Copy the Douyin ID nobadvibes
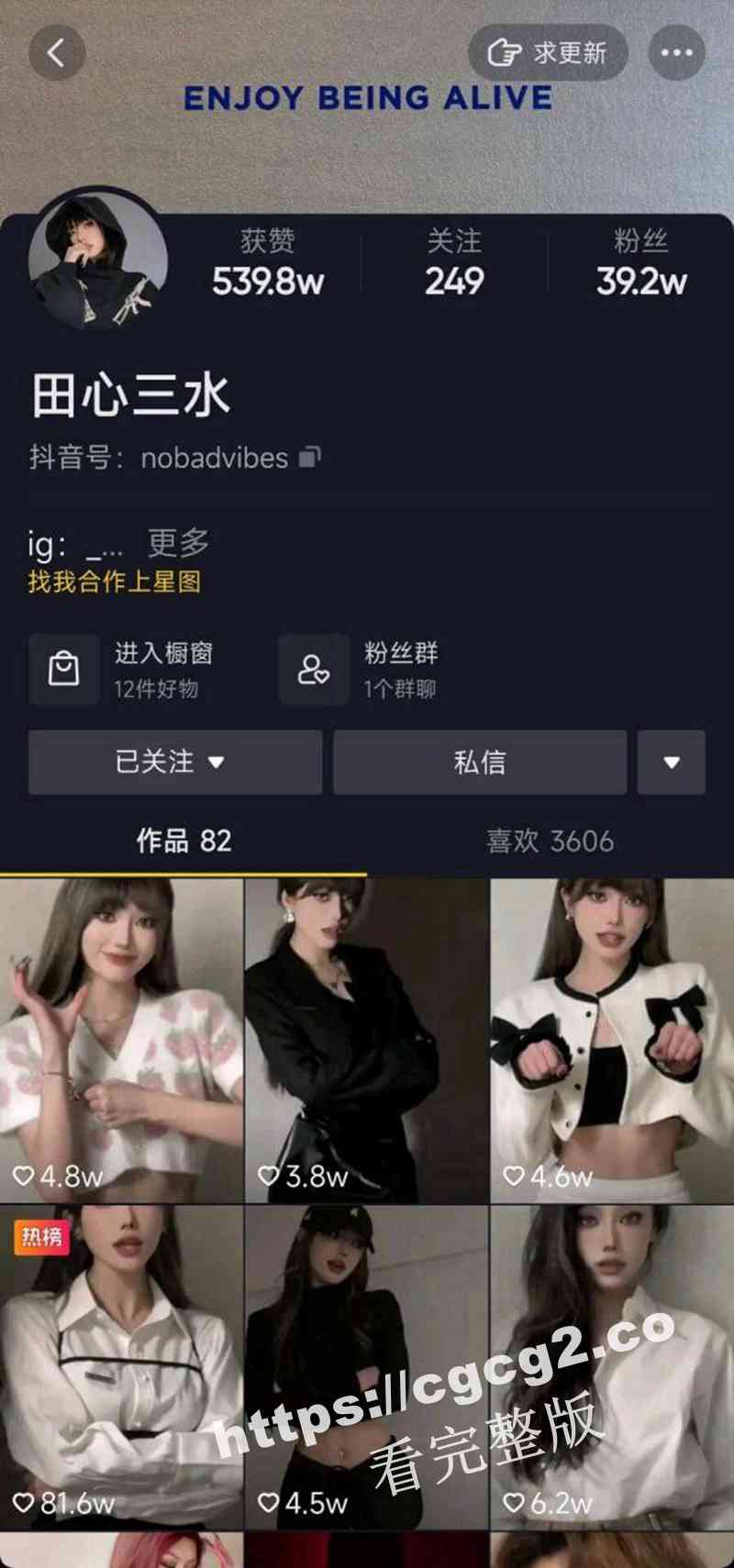 [311, 457]
